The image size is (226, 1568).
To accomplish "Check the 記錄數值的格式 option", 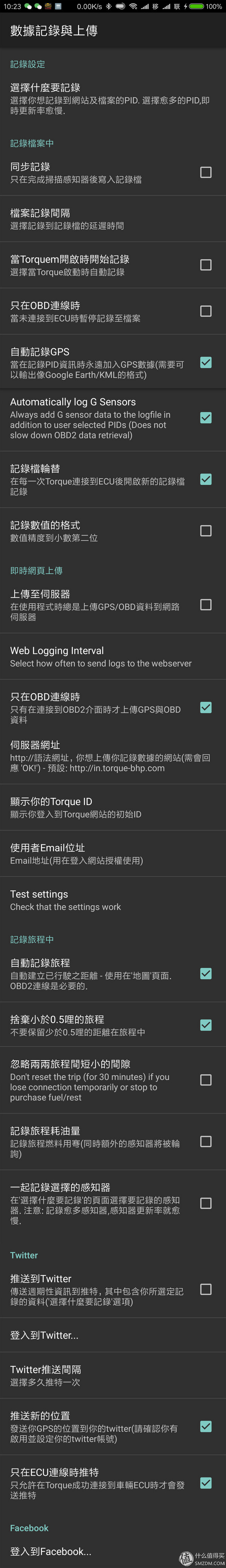I will [206, 531].
